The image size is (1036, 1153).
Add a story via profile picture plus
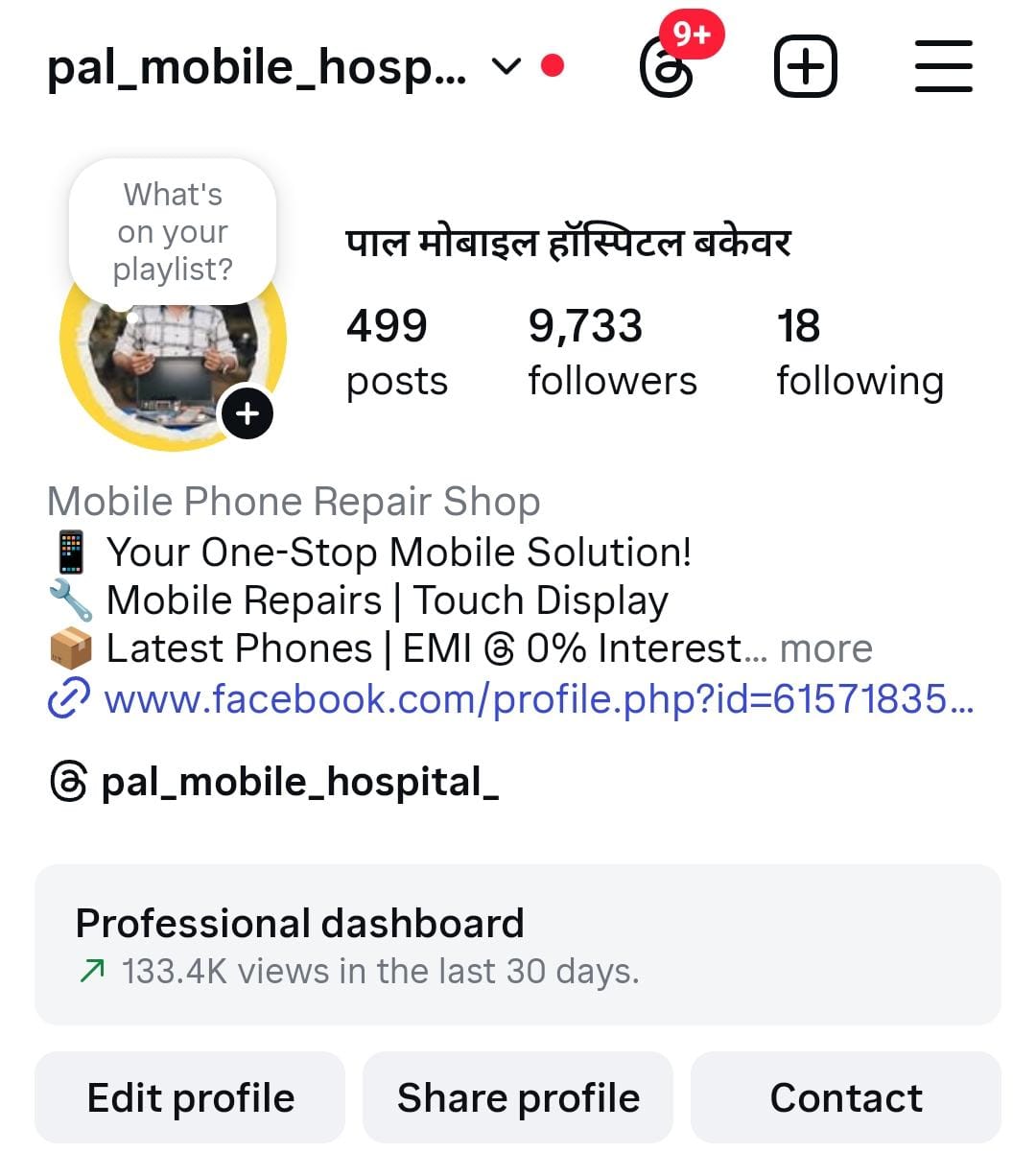(247, 413)
